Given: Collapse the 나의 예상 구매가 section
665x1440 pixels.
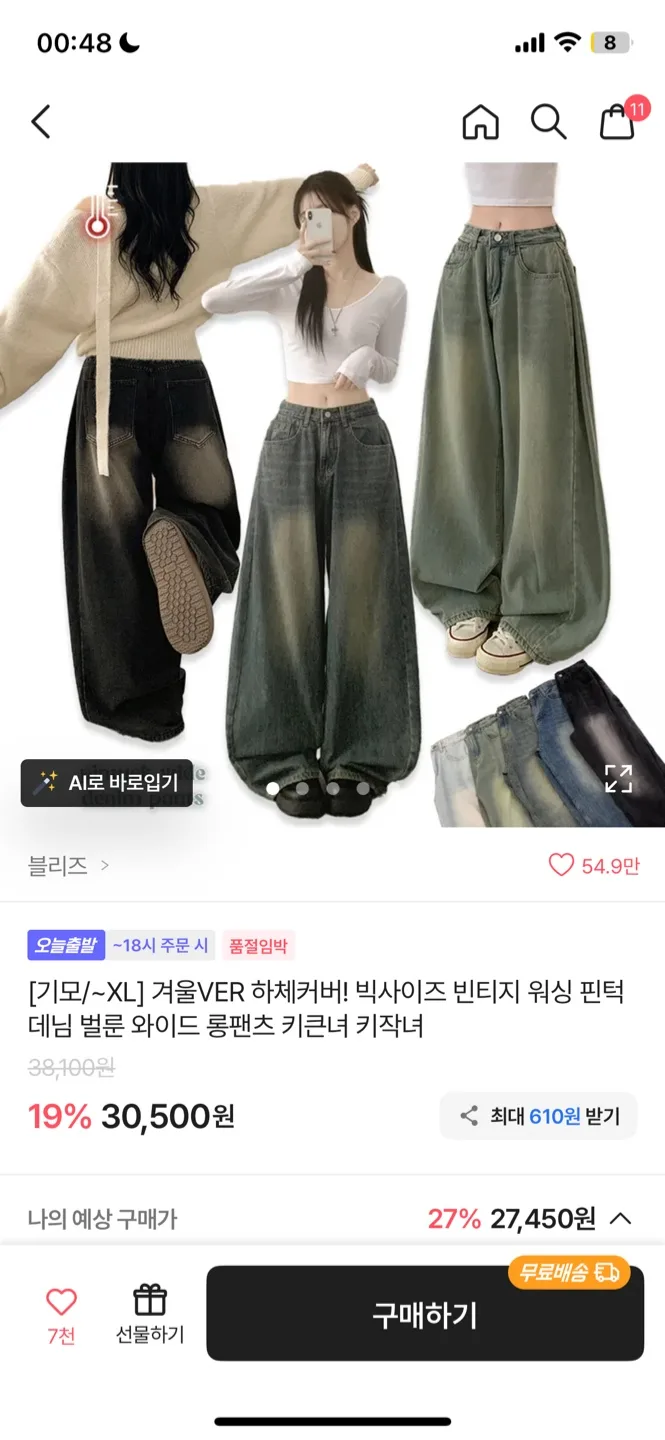Looking at the screenshot, I should tap(621, 1218).
